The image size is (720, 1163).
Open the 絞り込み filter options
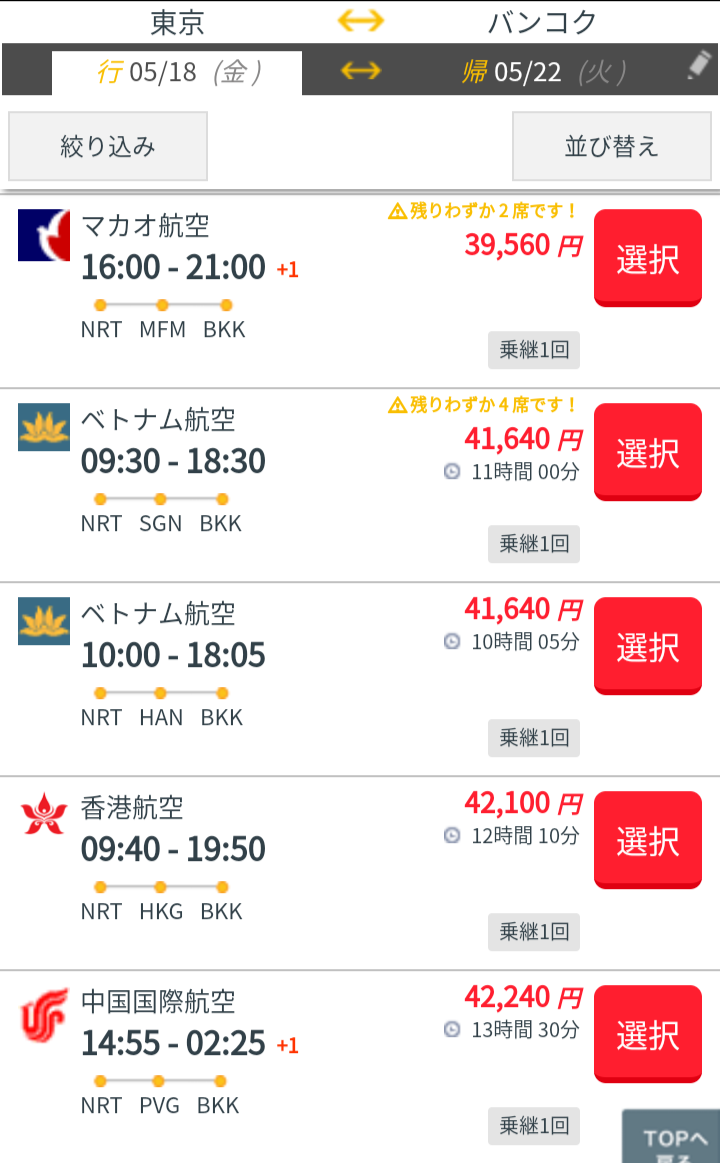pyautogui.click(x=108, y=146)
